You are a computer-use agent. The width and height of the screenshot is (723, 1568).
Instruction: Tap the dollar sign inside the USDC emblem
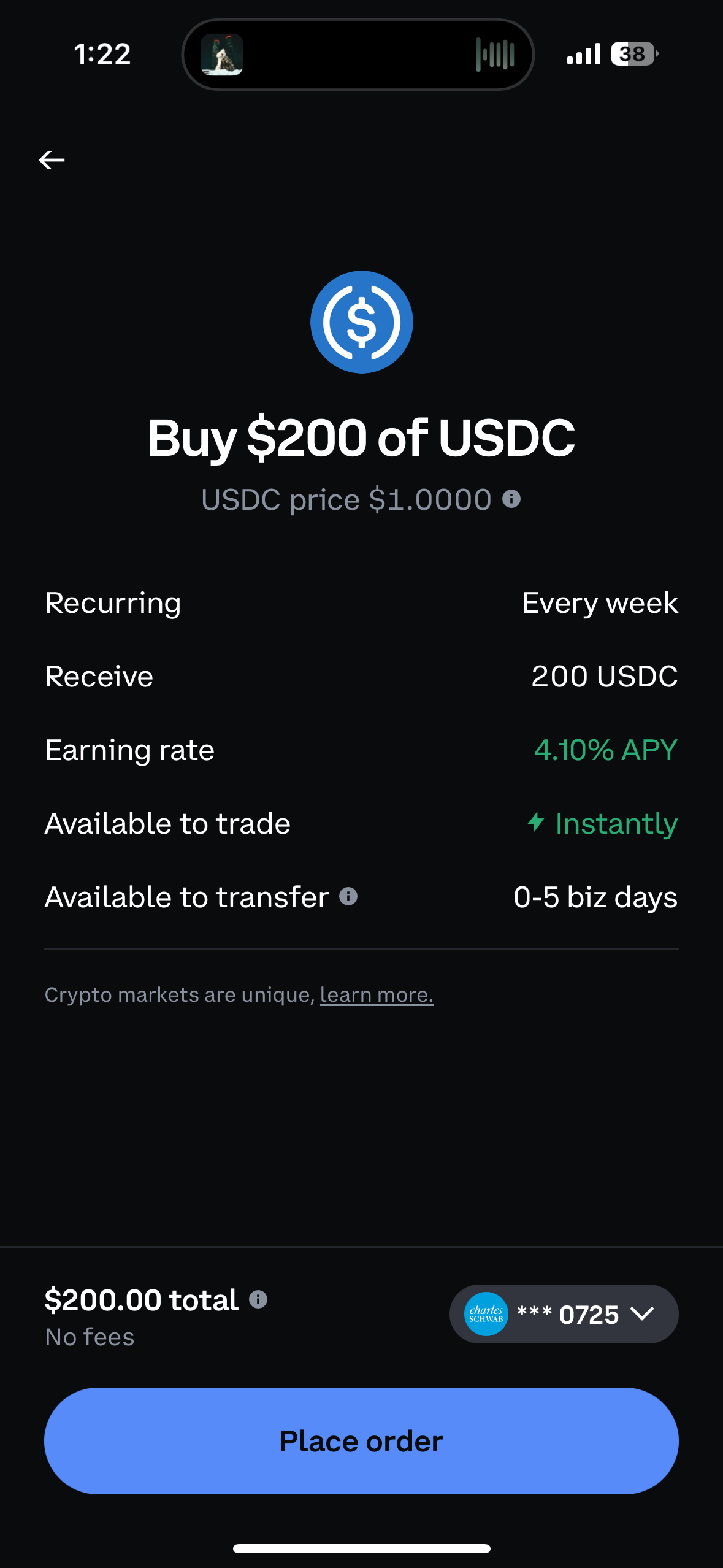pos(361,321)
